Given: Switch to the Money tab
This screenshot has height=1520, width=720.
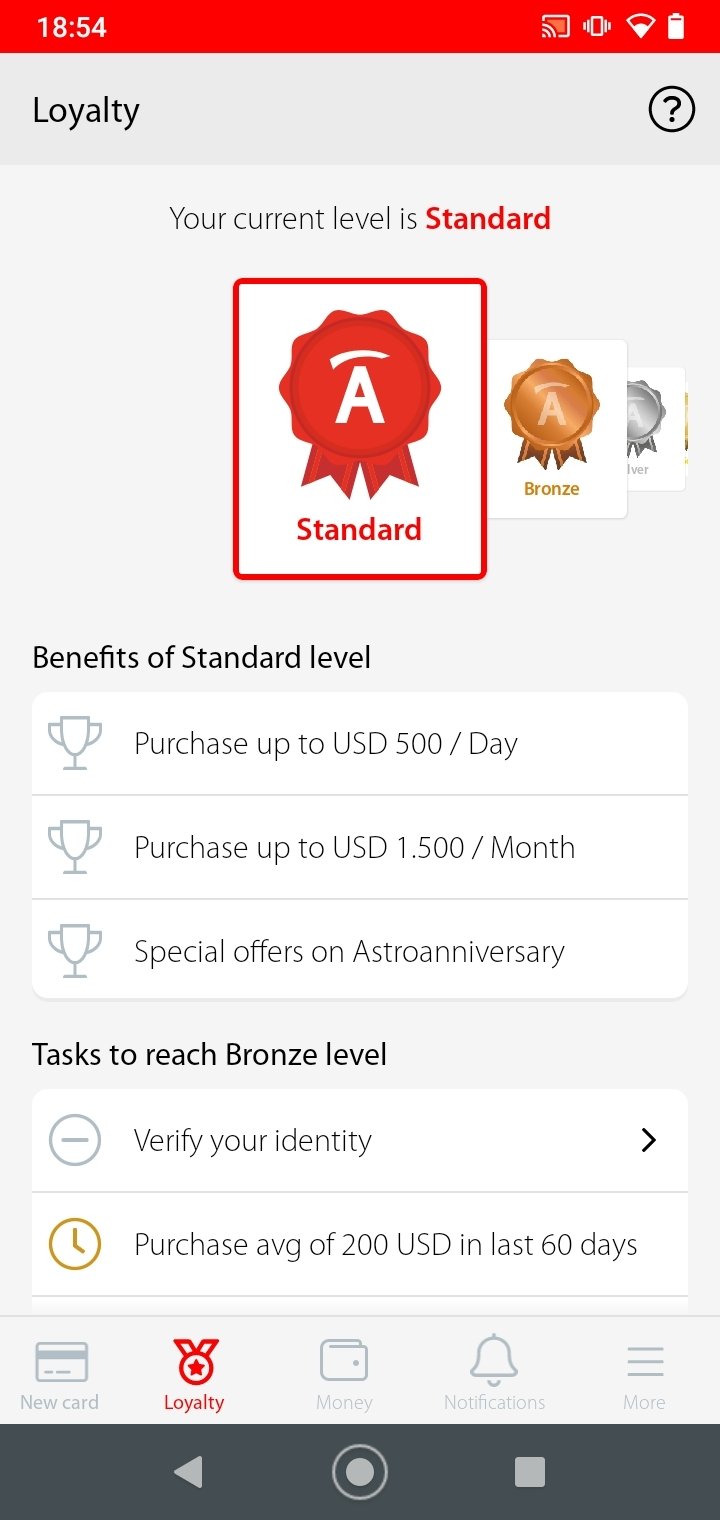Looking at the screenshot, I should [x=344, y=1376].
